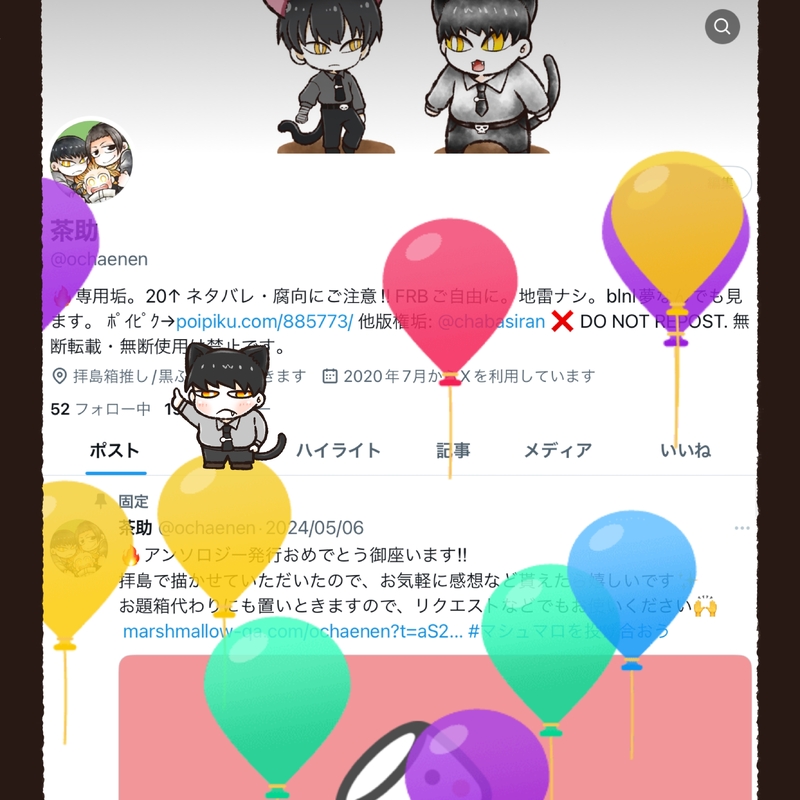View the profile avatar photo
This screenshot has width=800, height=800.
[92, 162]
